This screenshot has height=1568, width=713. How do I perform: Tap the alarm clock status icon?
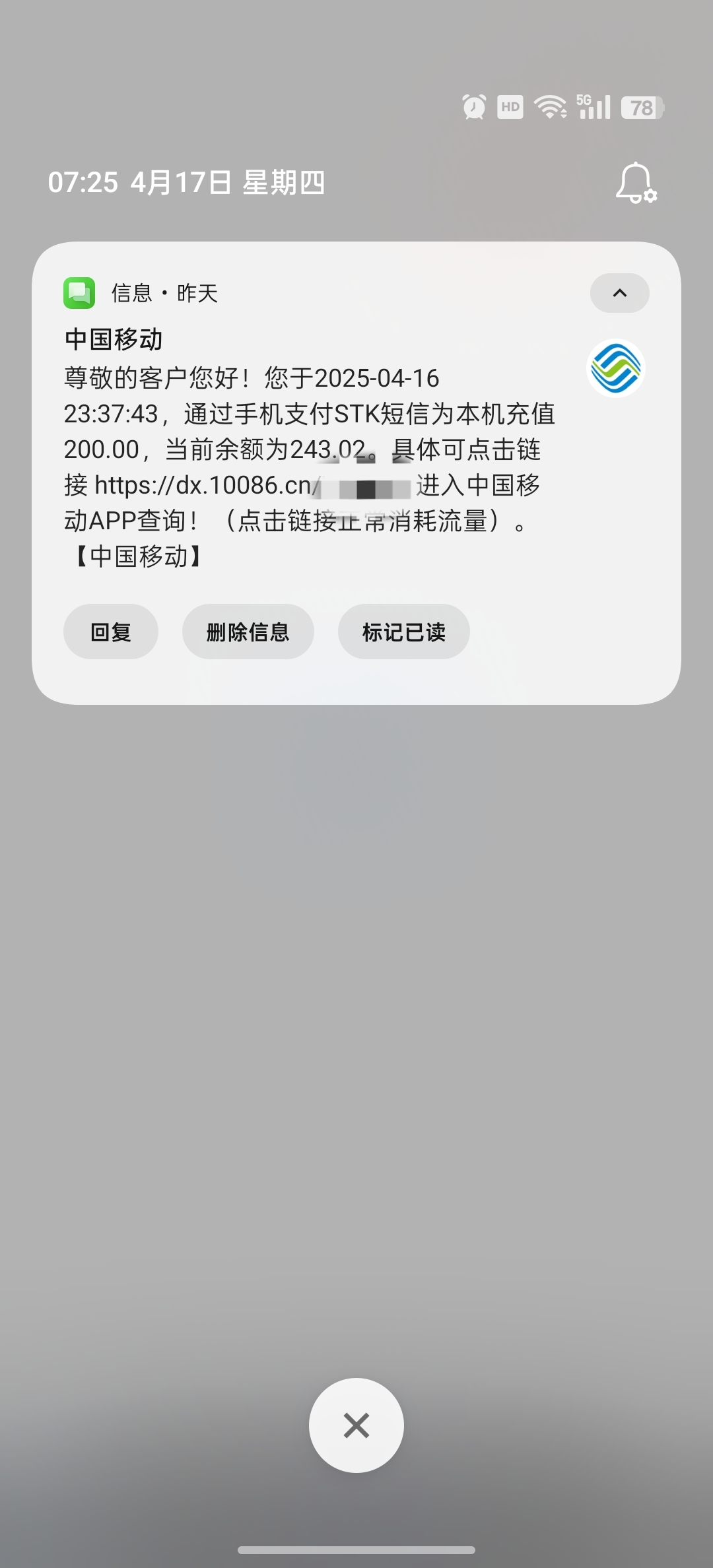[x=474, y=106]
